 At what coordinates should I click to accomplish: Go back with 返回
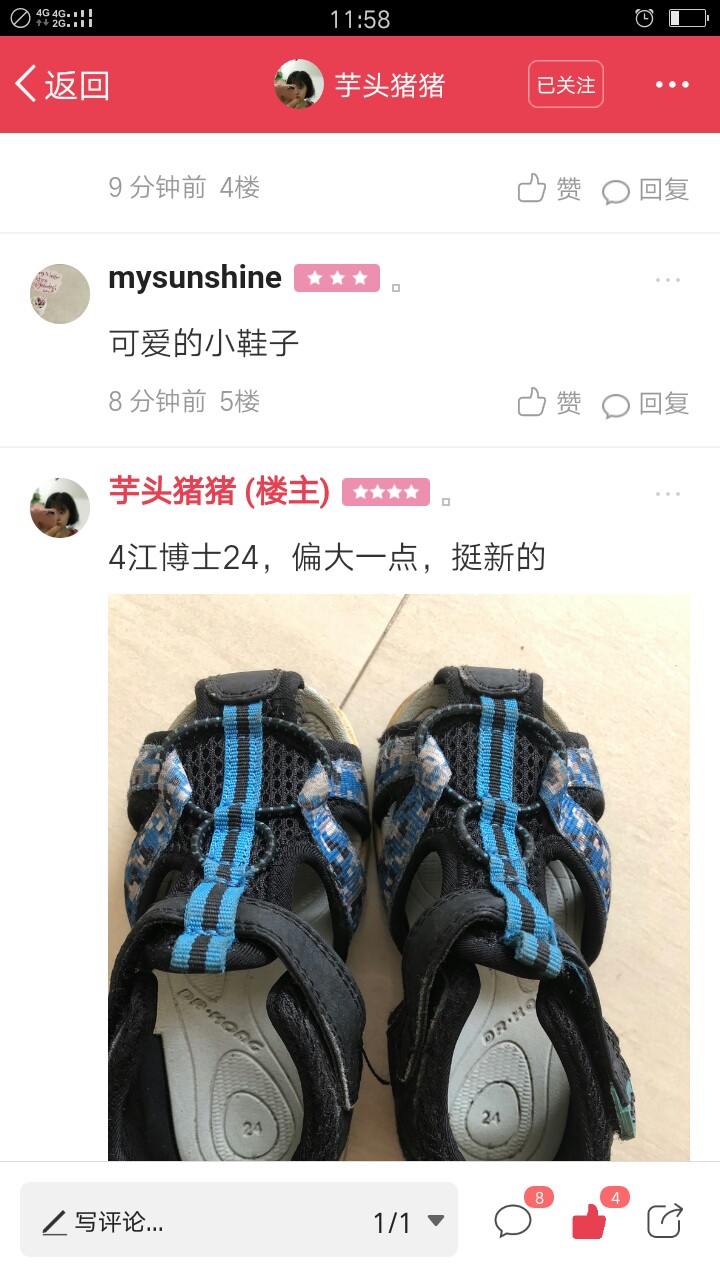point(62,85)
